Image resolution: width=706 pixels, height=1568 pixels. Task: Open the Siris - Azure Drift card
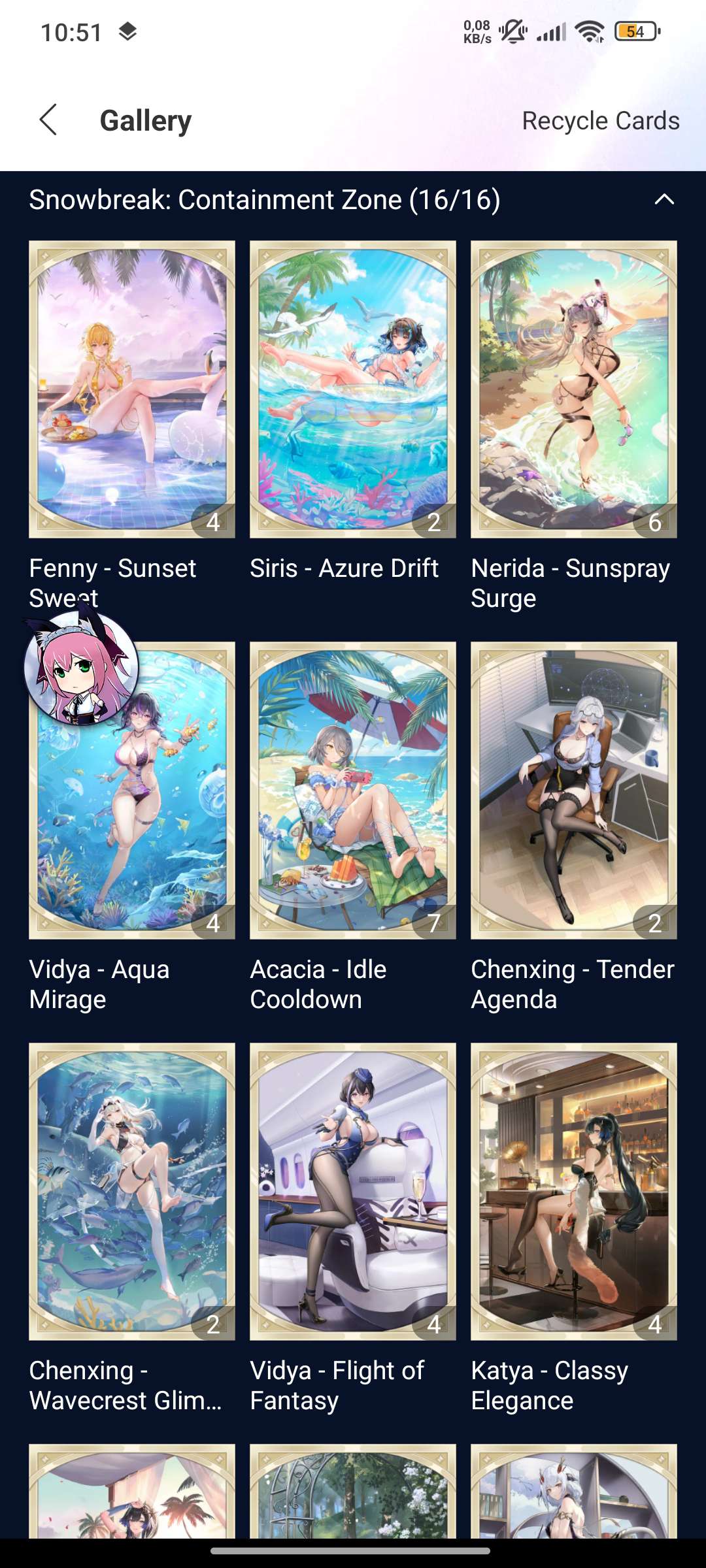(352, 389)
